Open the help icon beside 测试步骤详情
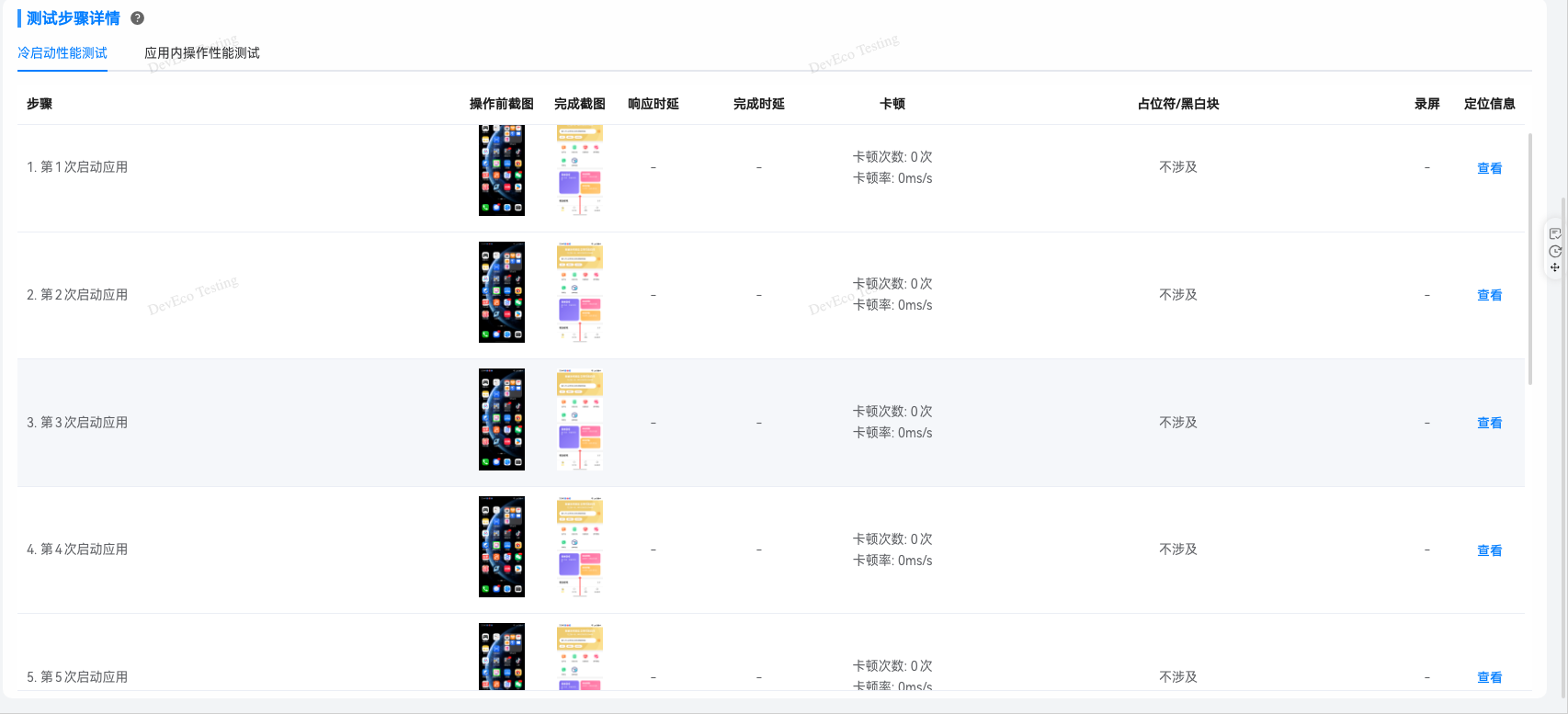Viewport: 1568px width, 714px height. 138,18
